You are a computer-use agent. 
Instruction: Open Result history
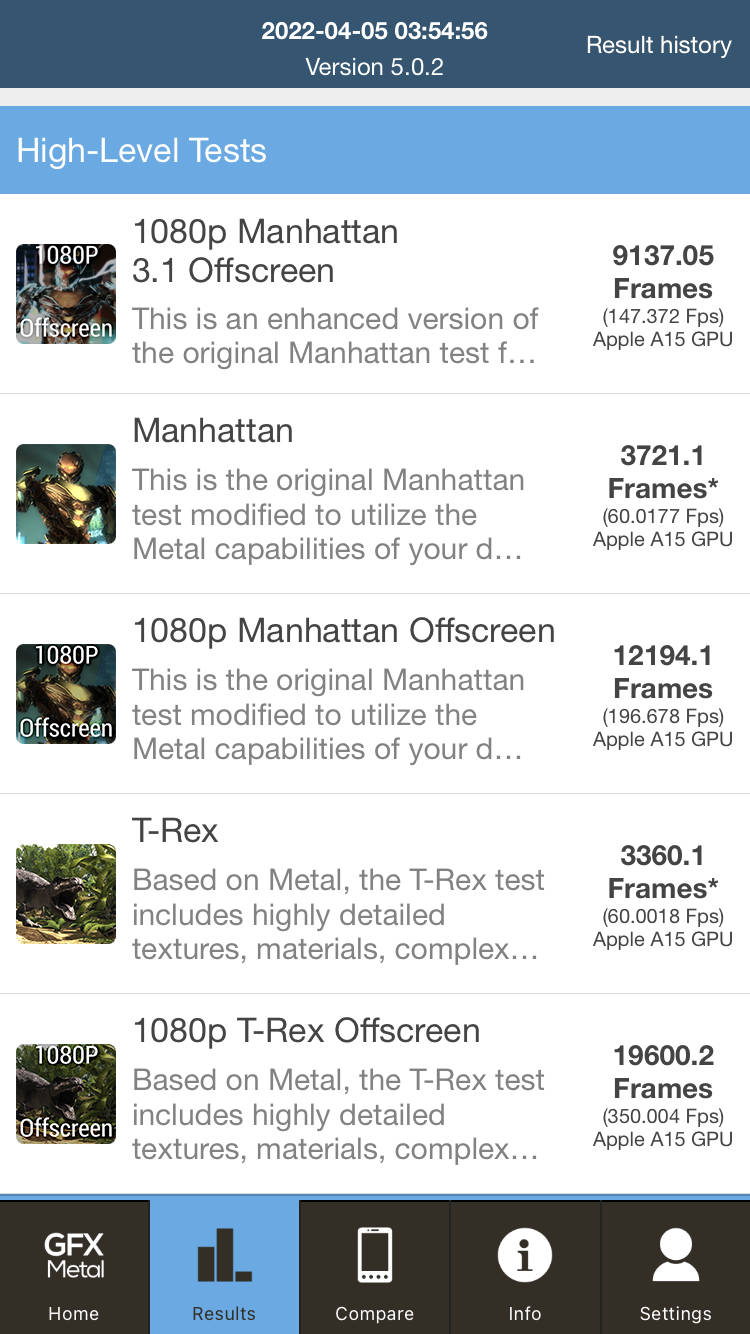click(658, 45)
